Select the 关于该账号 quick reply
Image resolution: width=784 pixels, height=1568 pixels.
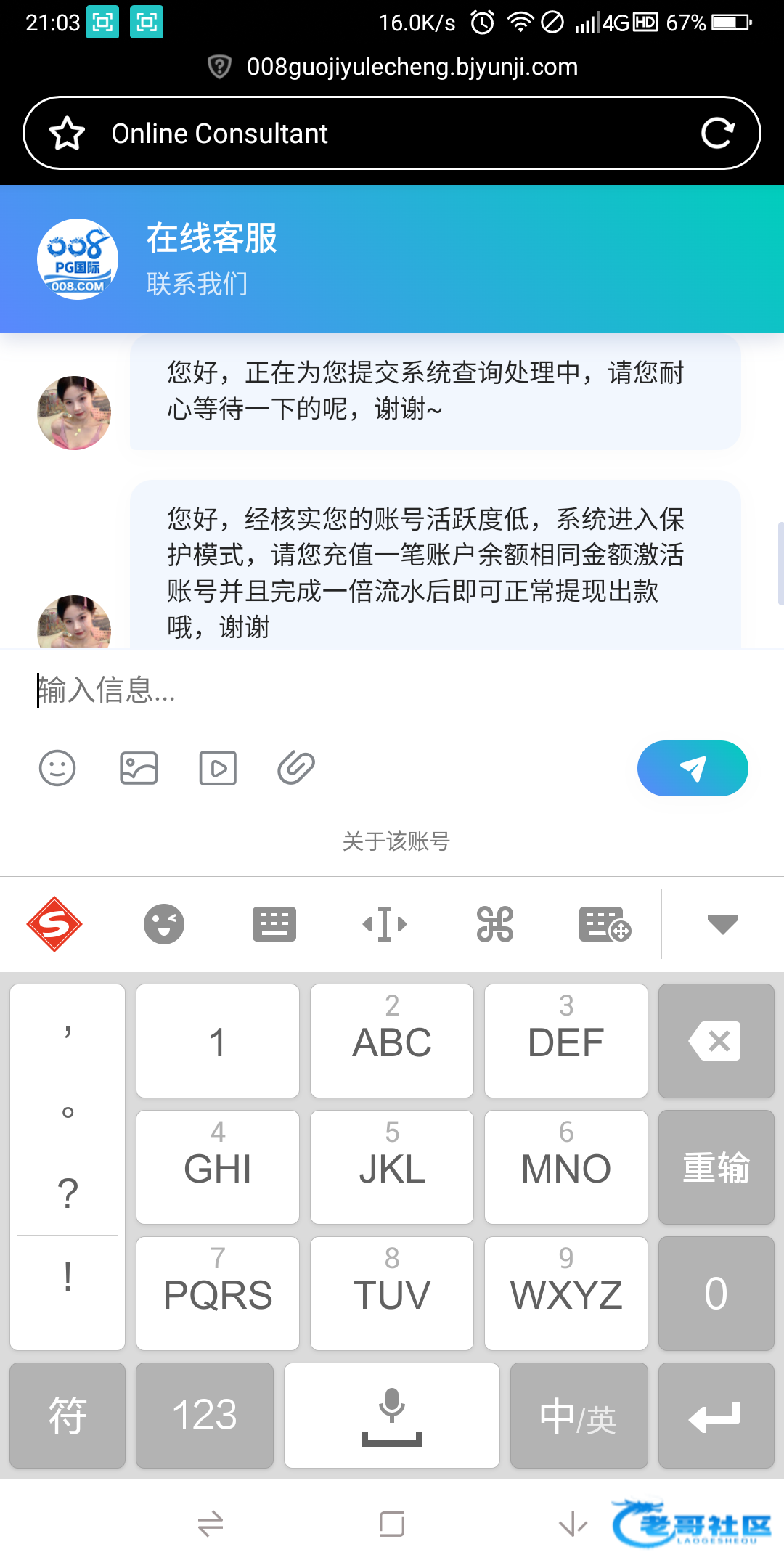click(396, 841)
